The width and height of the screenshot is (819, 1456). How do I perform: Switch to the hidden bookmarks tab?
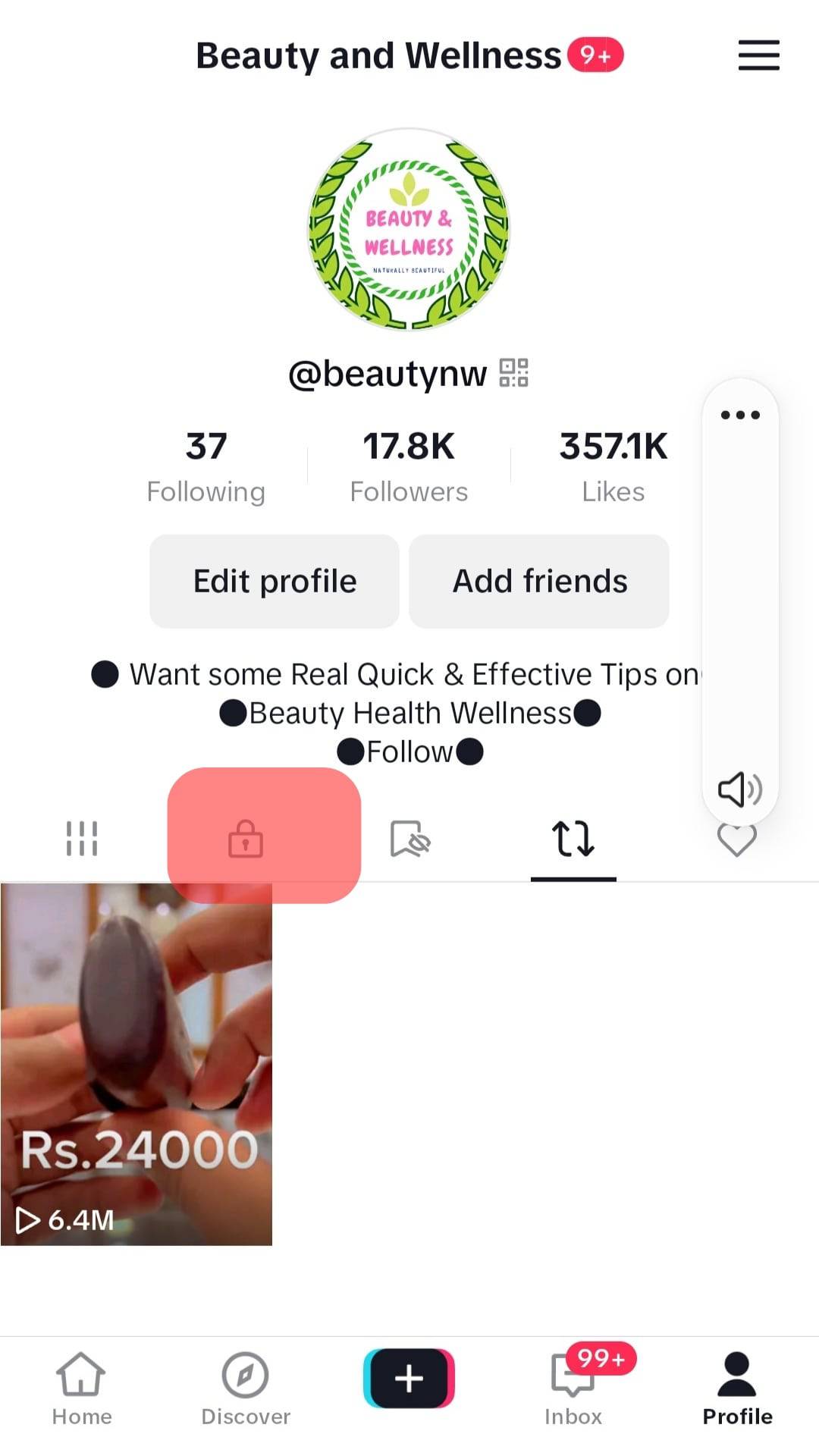click(x=409, y=839)
